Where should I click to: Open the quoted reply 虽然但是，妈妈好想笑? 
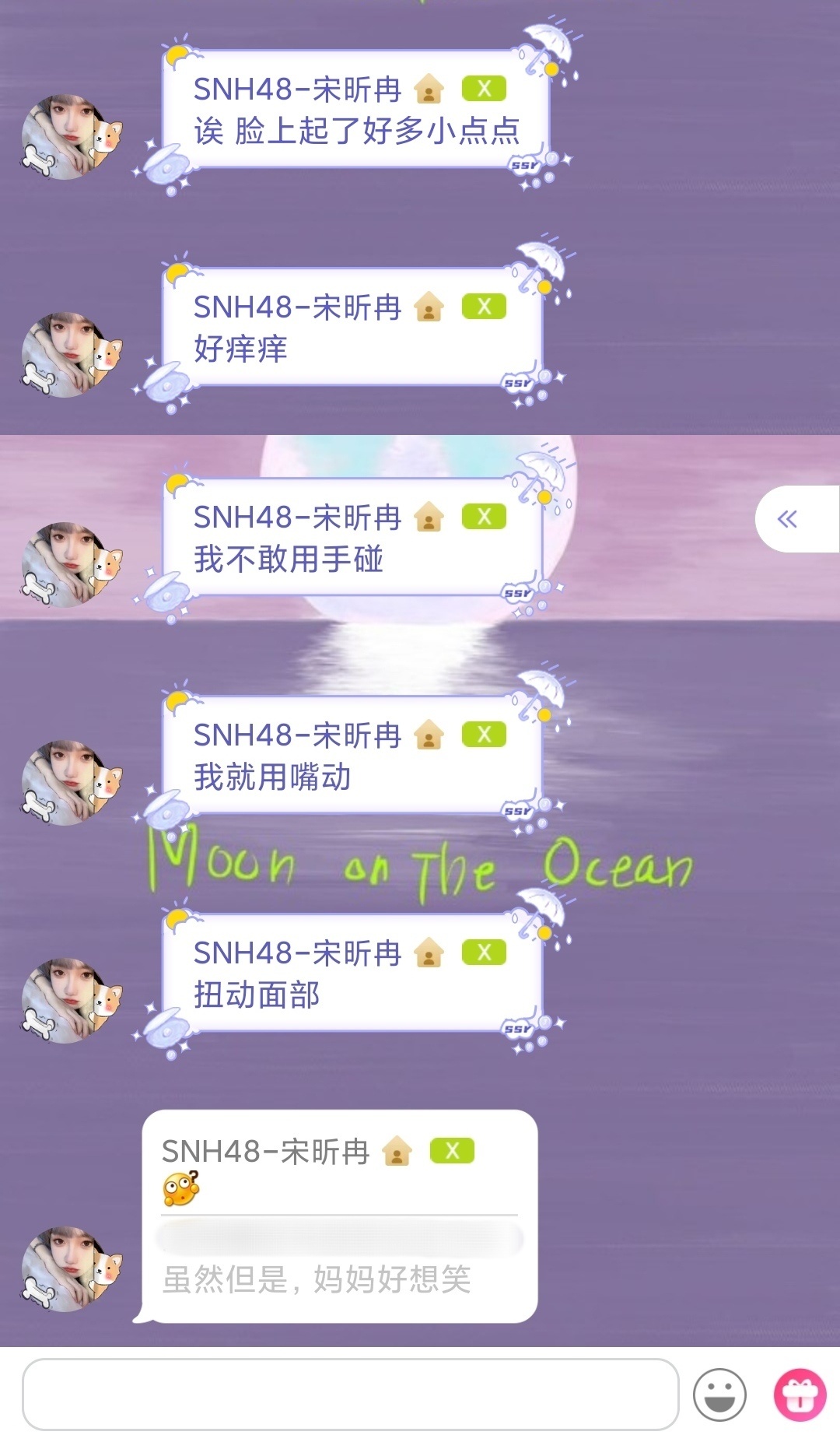[x=317, y=1279]
